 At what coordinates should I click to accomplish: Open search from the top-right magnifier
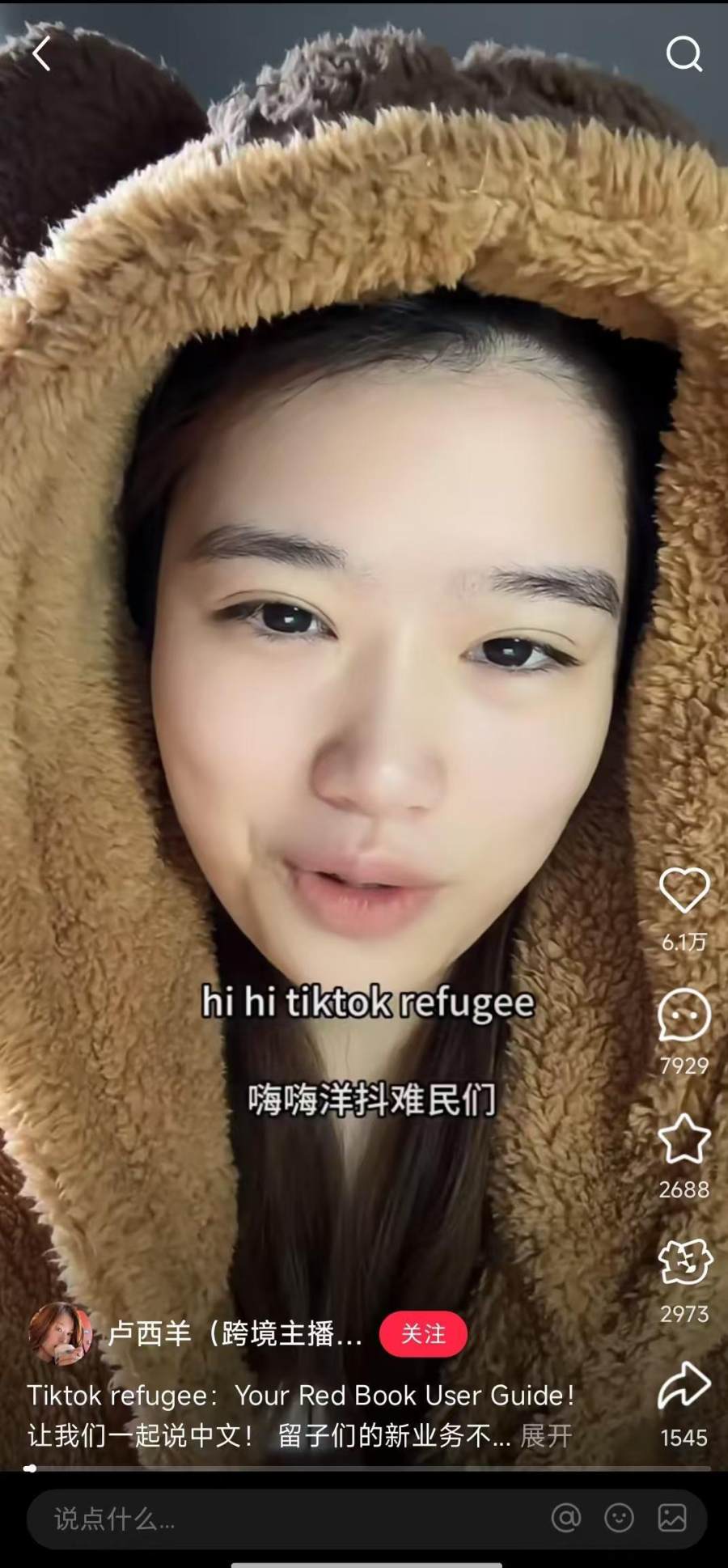tap(684, 54)
